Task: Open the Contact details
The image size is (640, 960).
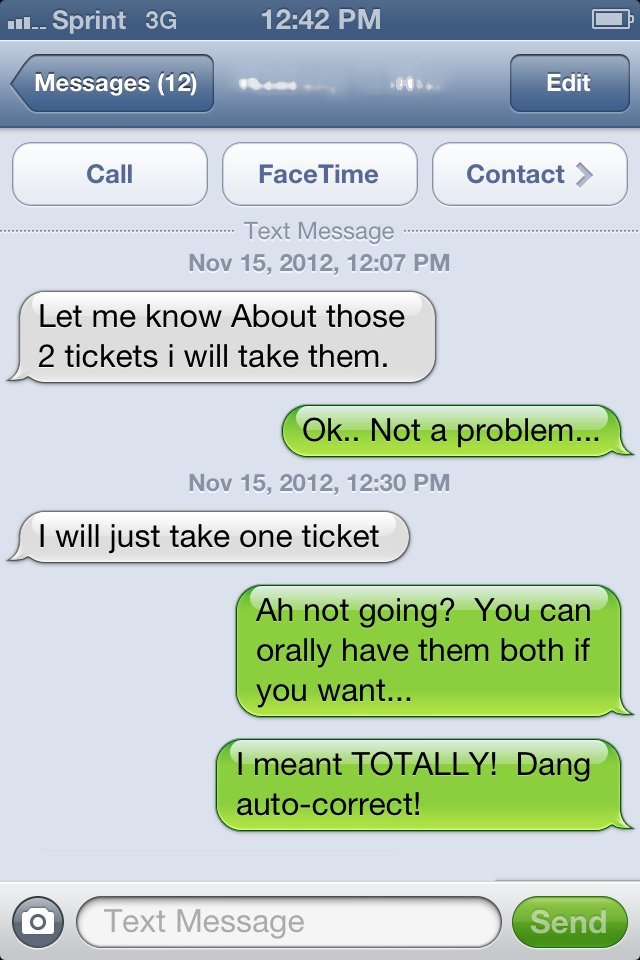Action: click(x=529, y=174)
